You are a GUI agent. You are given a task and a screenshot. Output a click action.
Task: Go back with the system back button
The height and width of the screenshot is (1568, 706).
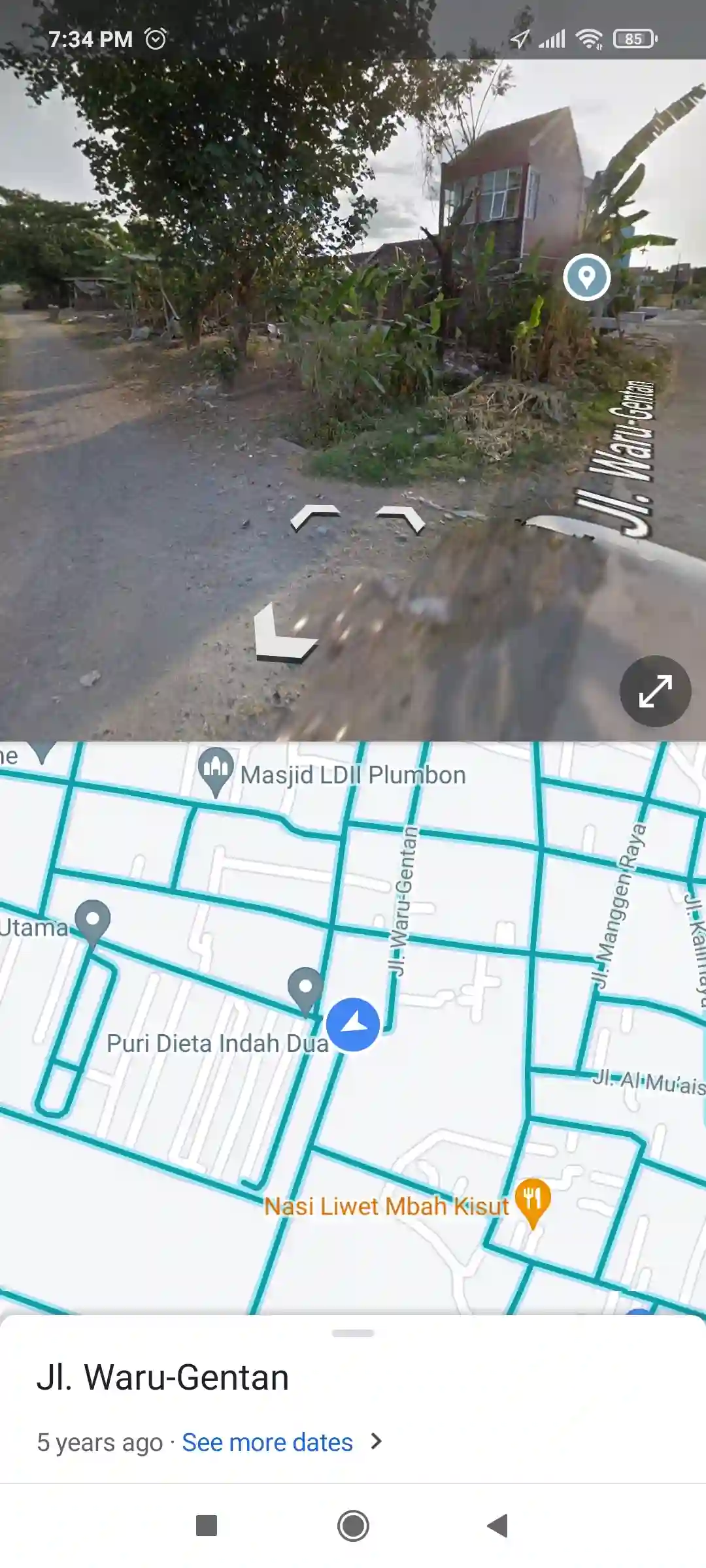point(498,1526)
